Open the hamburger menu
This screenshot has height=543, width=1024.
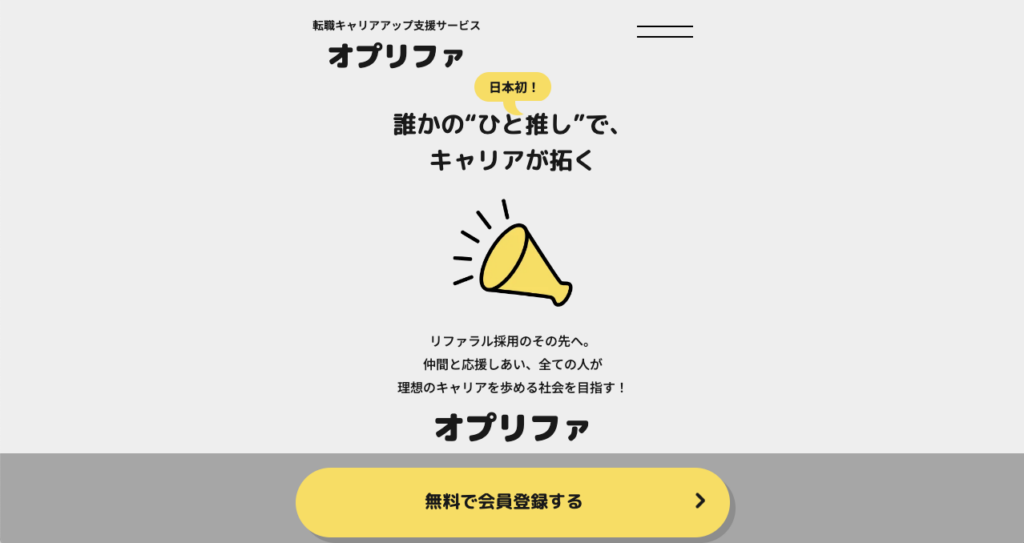665,31
